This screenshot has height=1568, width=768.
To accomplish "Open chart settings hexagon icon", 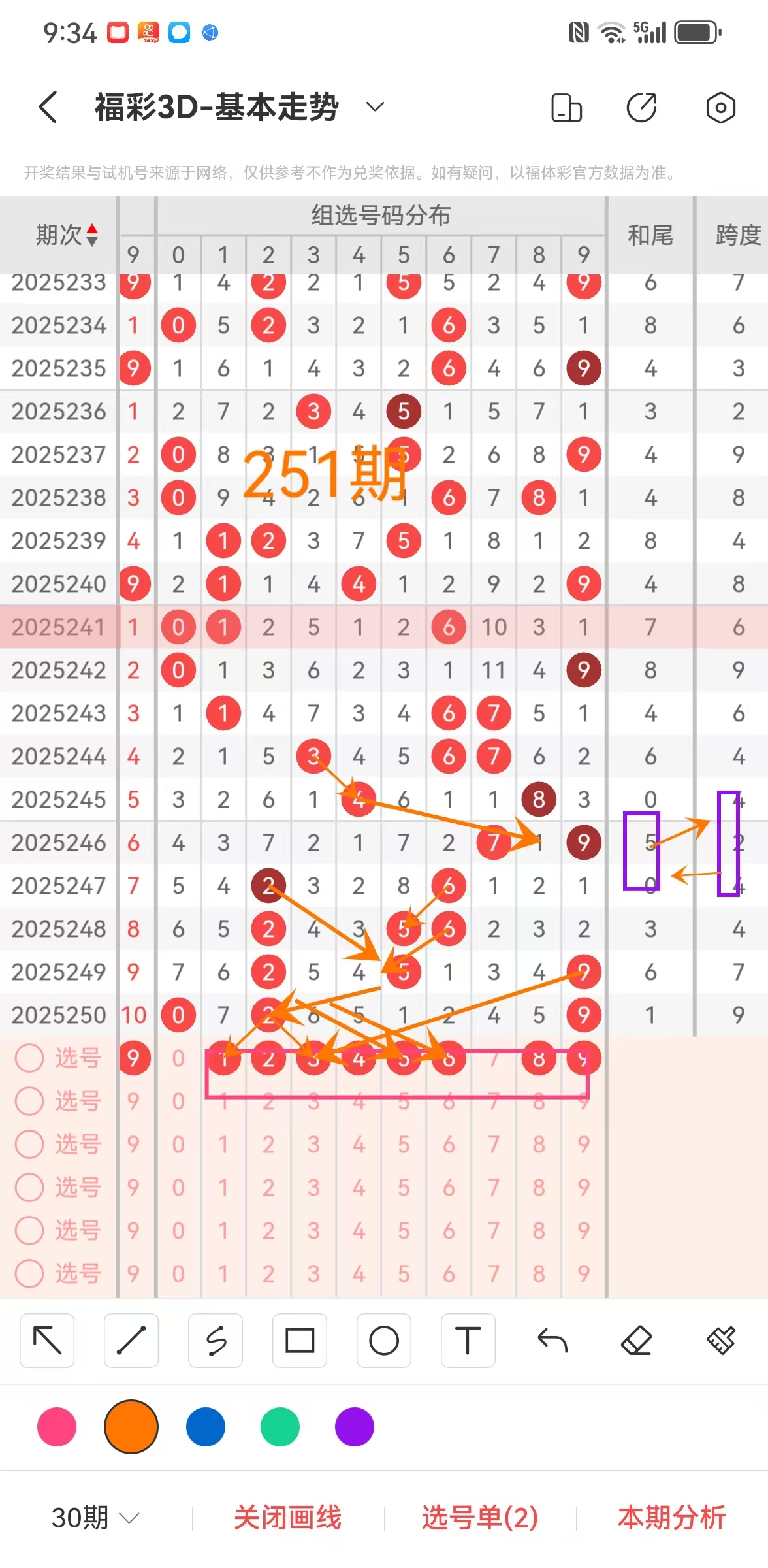I will point(720,108).
